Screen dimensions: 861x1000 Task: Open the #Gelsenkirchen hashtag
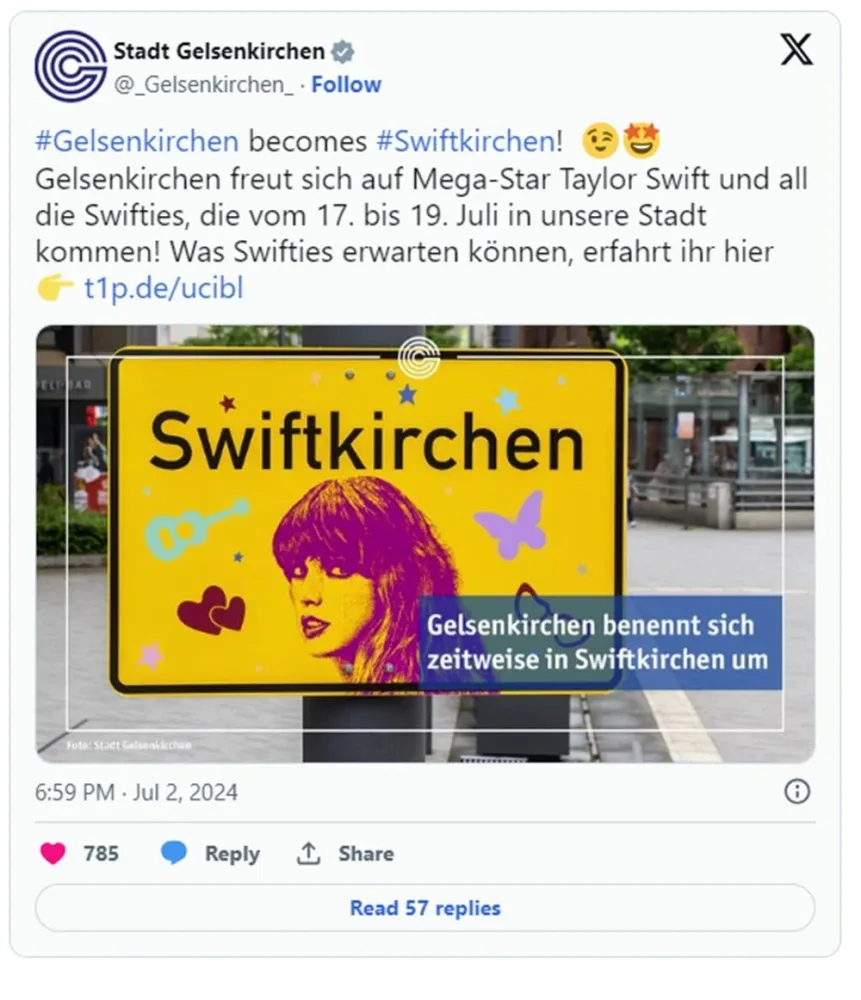tap(137, 141)
